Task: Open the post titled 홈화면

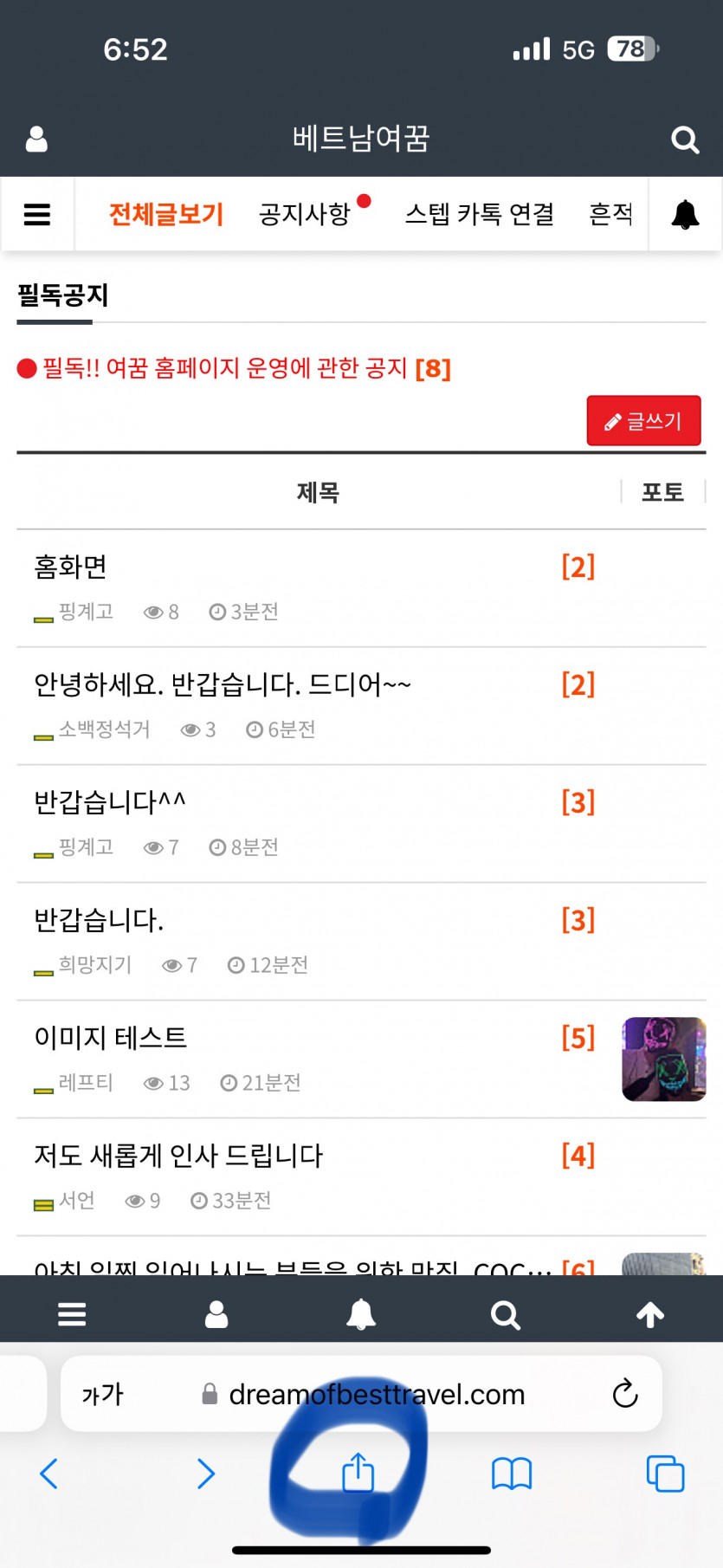Action: tap(71, 567)
